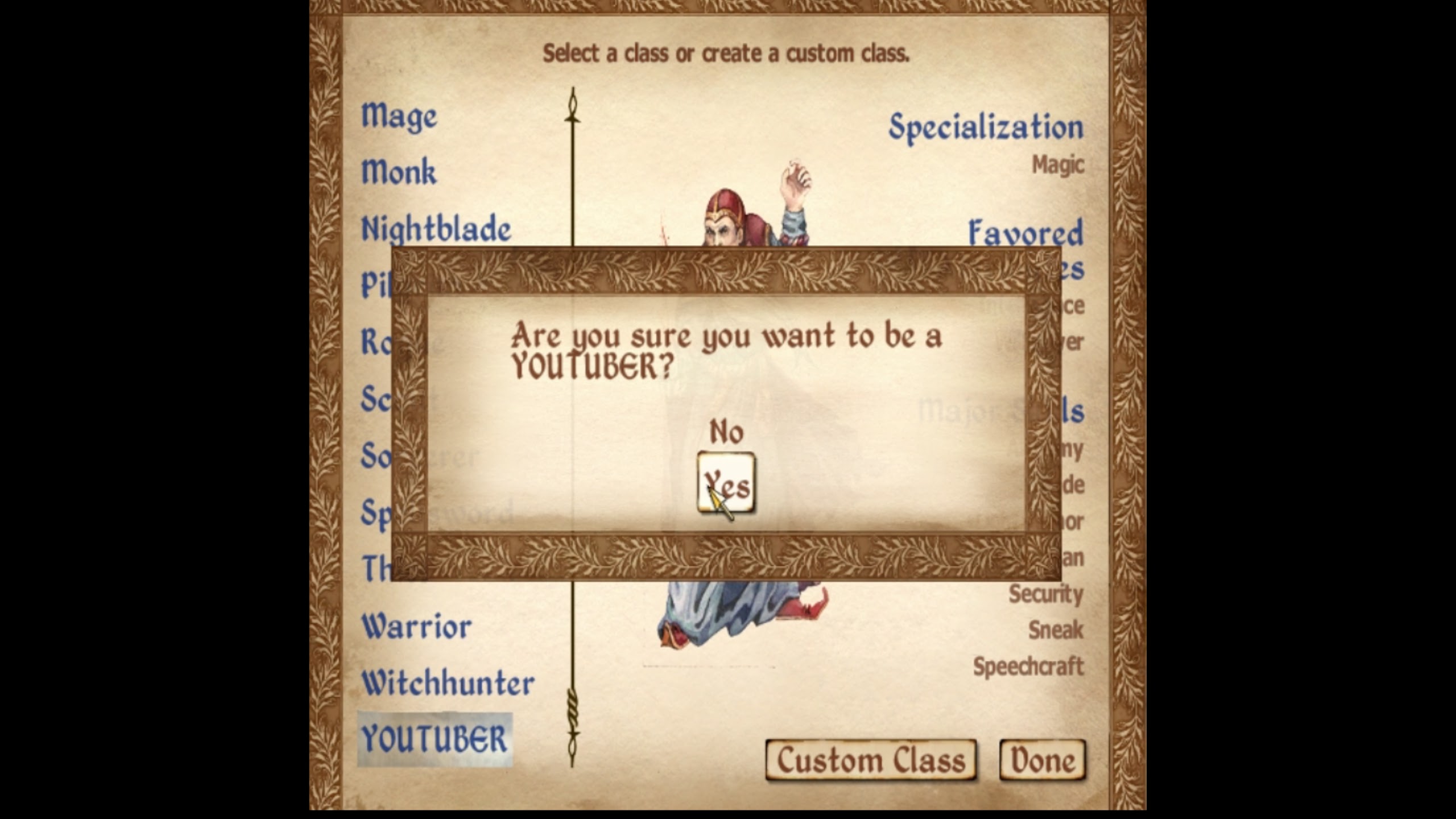
Task: Choose the Warrior class
Action: tap(416, 627)
